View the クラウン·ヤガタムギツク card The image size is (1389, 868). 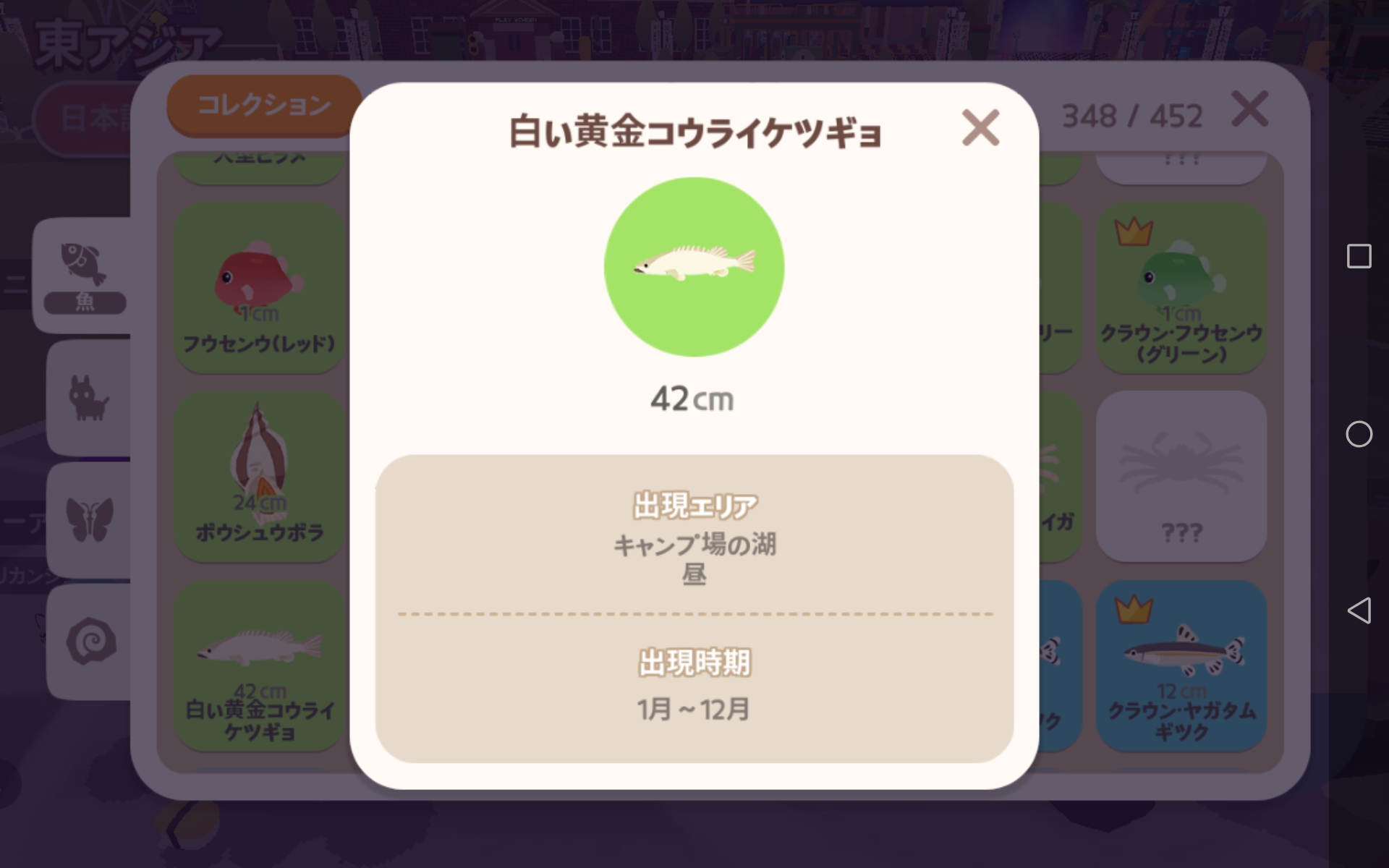pos(1181,665)
